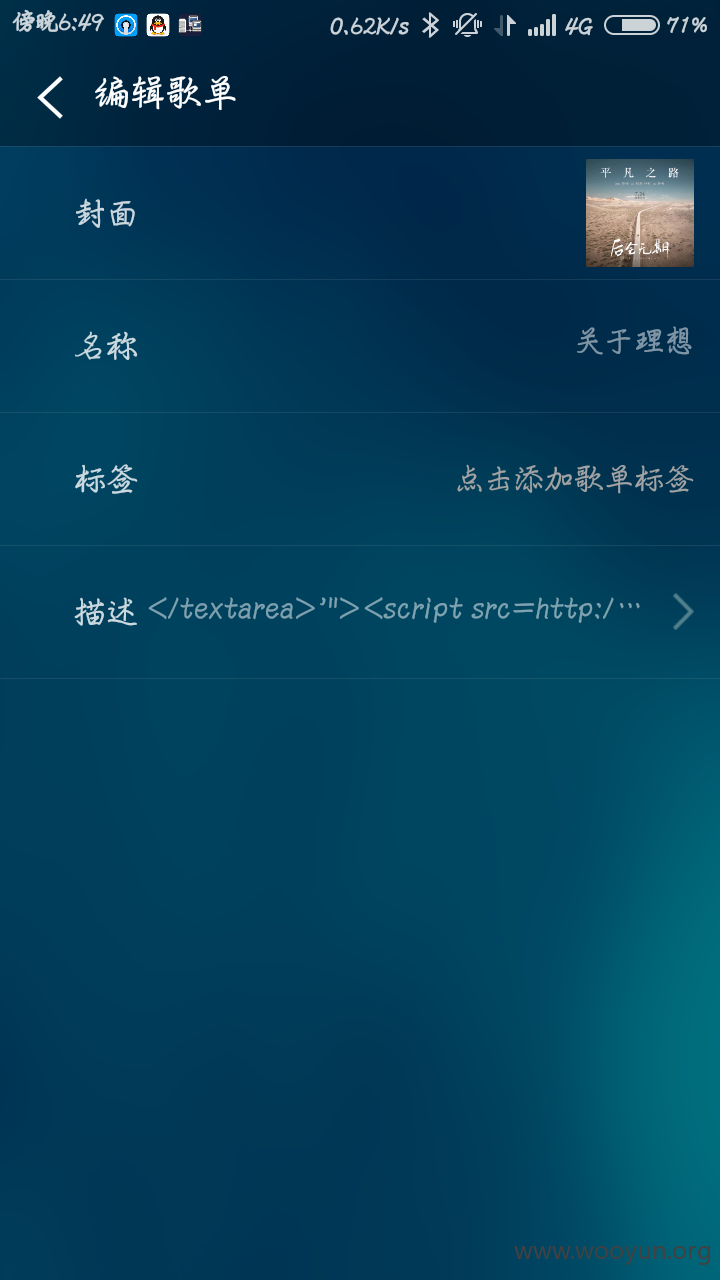Open the 封面 cover row
This screenshot has height=1280, width=720.
(x=360, y=213)
